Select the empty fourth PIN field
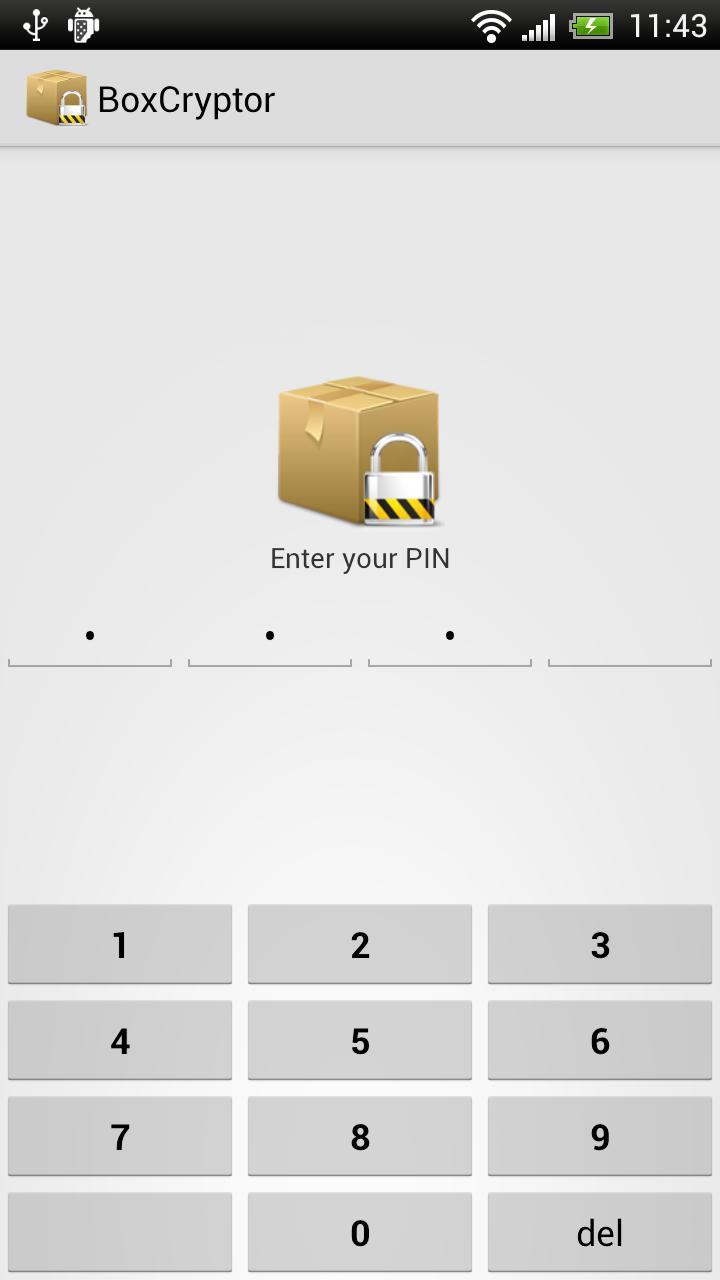 click(x=630, y=636)
